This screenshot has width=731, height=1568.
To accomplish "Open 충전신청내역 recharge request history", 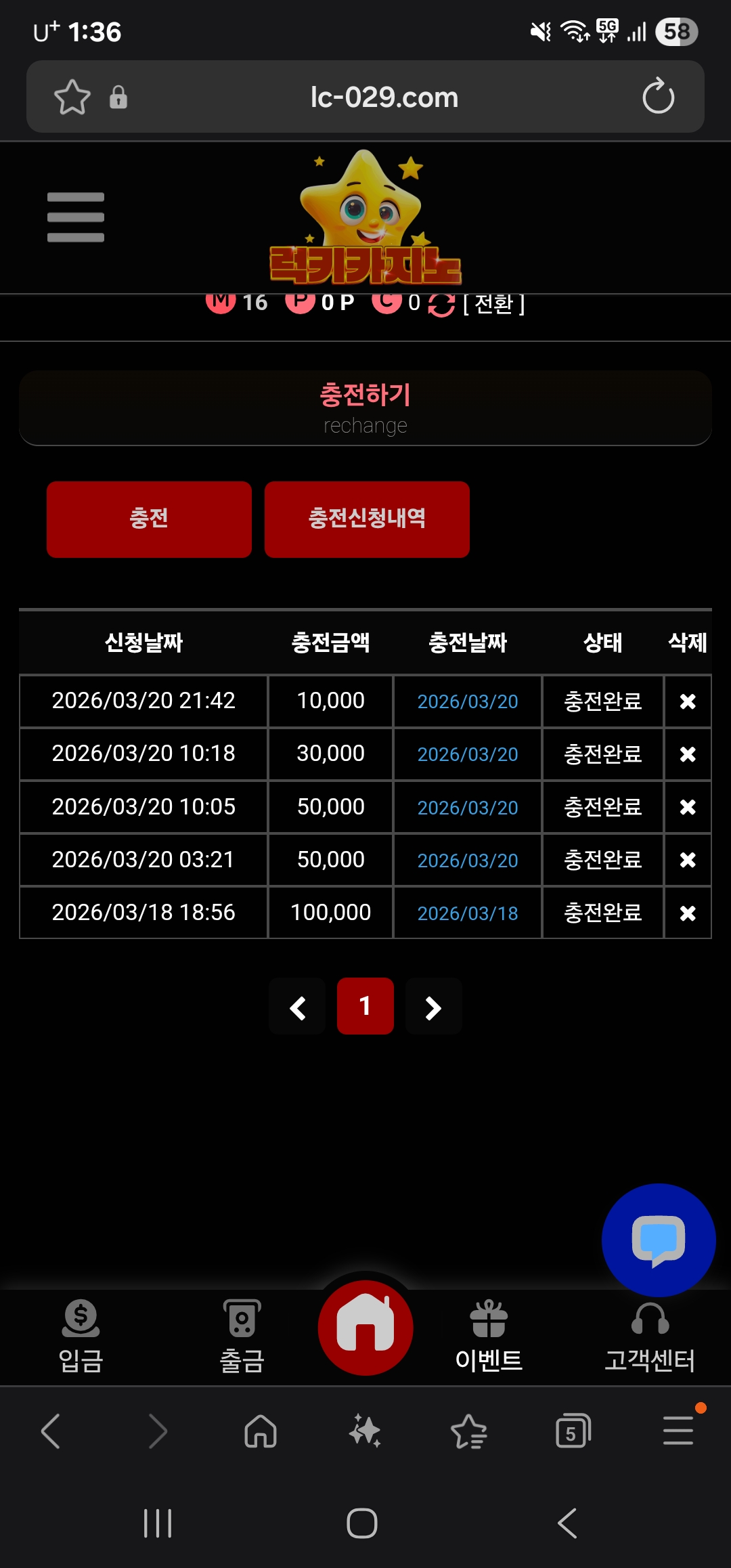I will [x=367, y=519].
